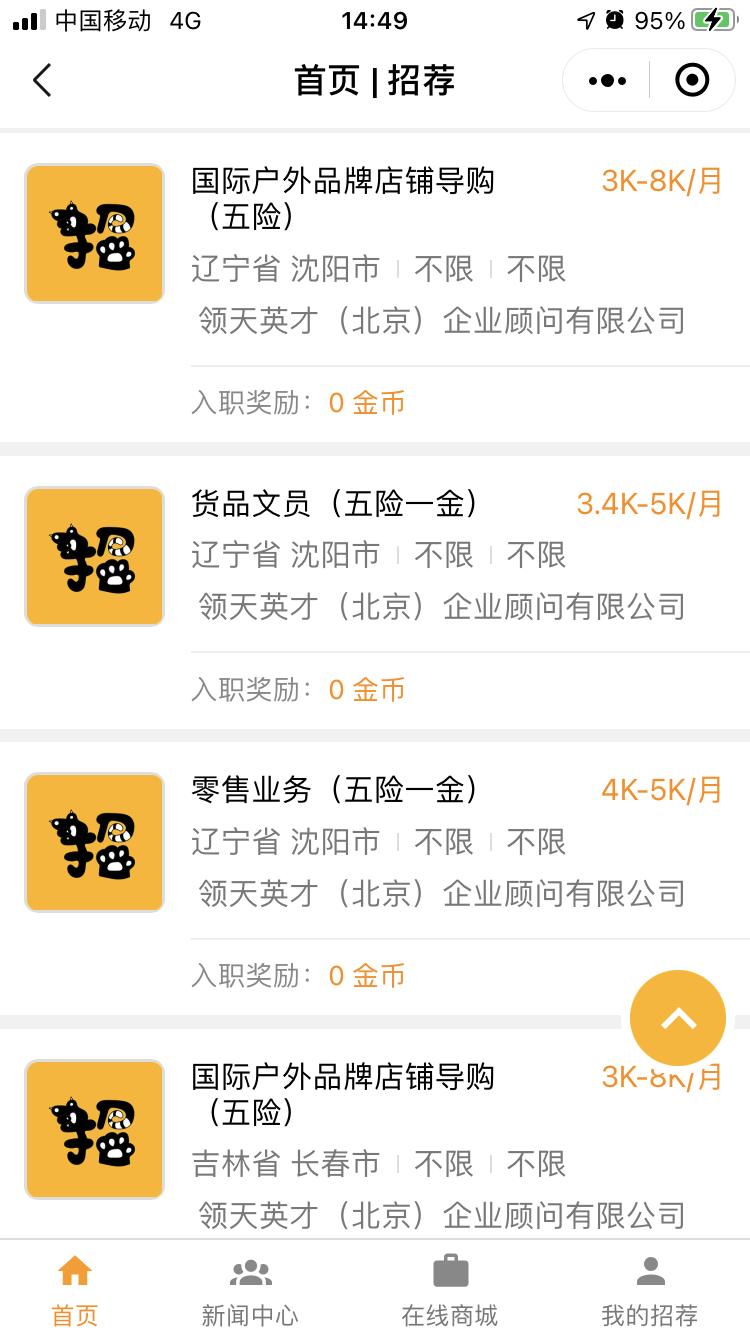Image resolution: width=750 pixels, height=1334 pixels.
Task: Open 在线商城 via the briefcase icon
Action: coord(452,1273)
